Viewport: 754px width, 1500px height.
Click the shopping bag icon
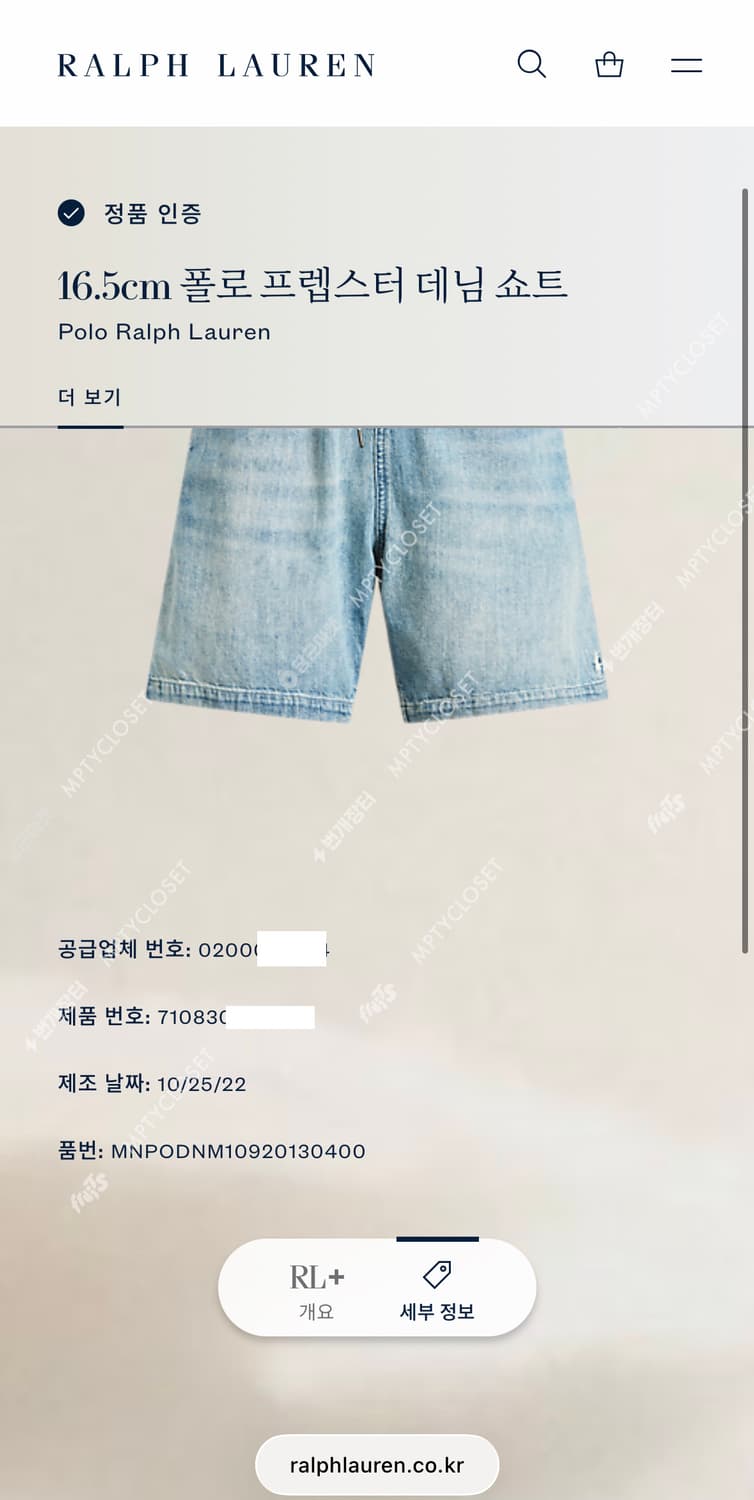(x=609, y=63)
